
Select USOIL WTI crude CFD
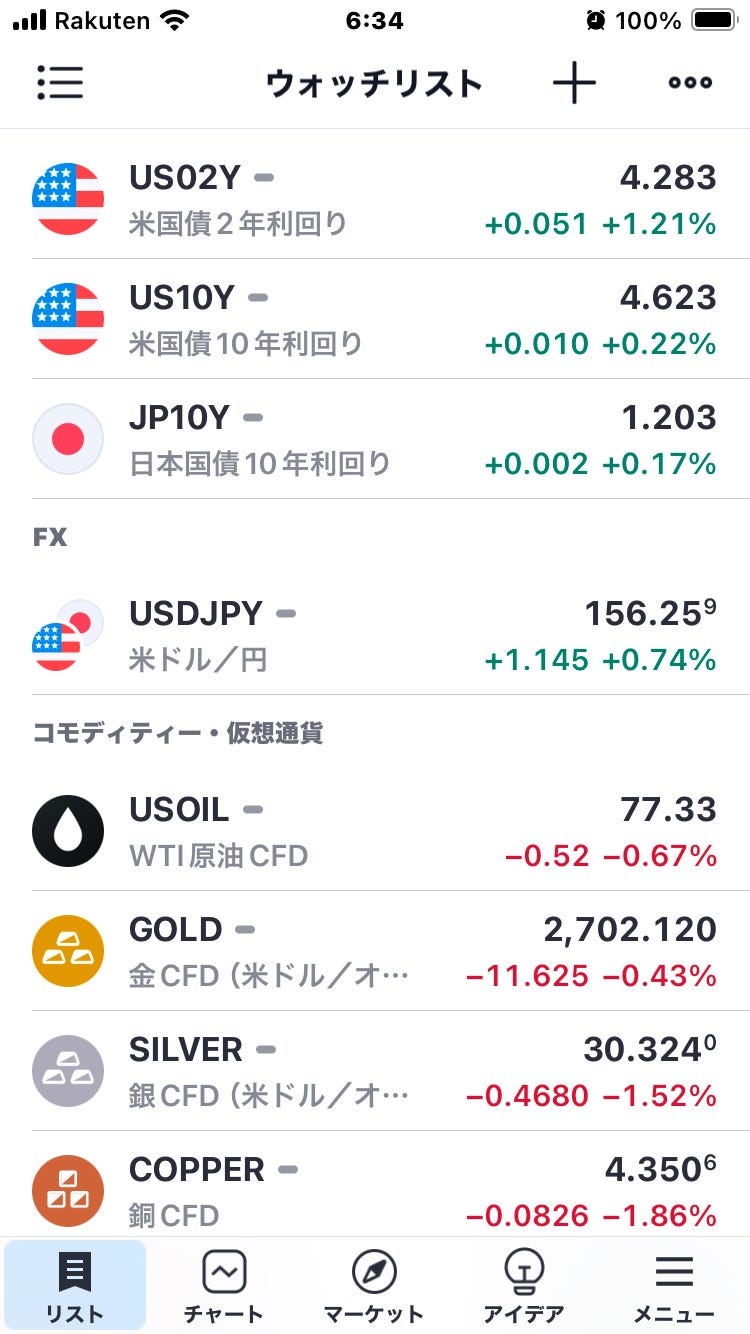375,831
